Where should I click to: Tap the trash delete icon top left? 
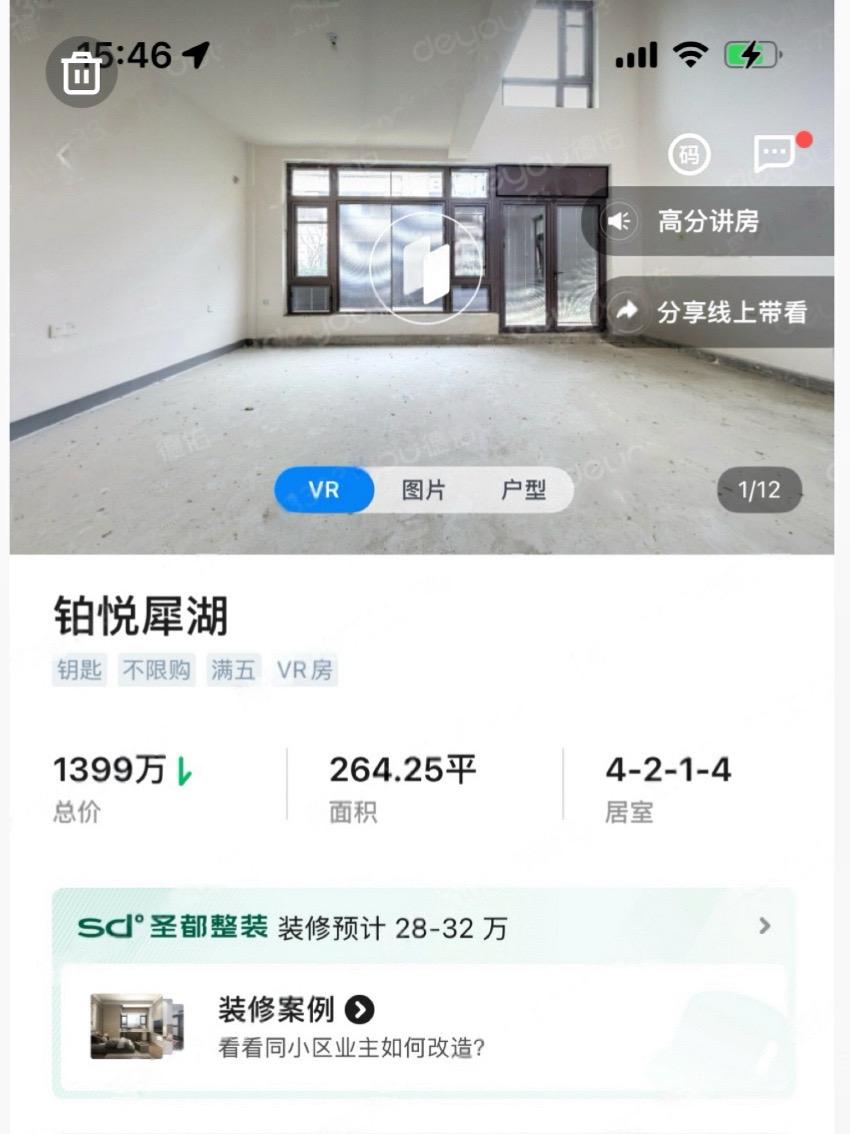[81, 71]
